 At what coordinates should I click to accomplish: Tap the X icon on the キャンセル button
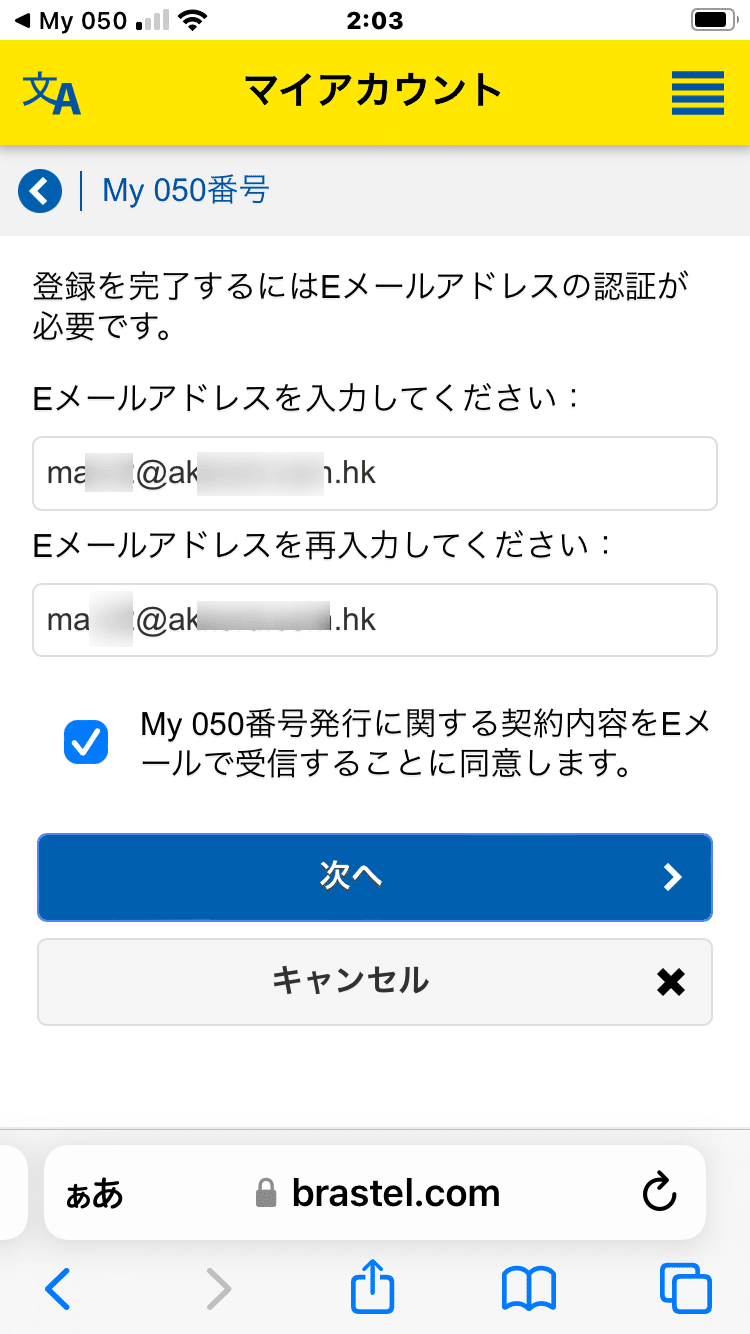pyautogui.click(x=670, y=982)
